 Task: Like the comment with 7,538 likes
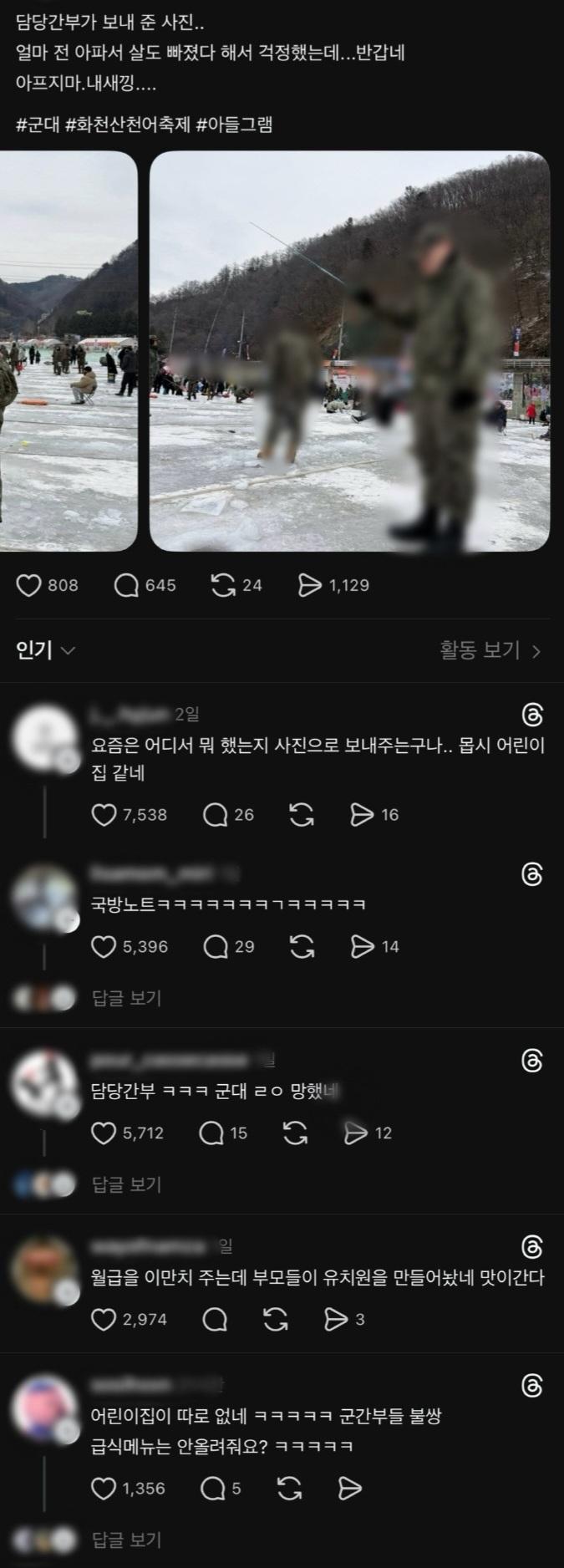click(x=104, y=814)
